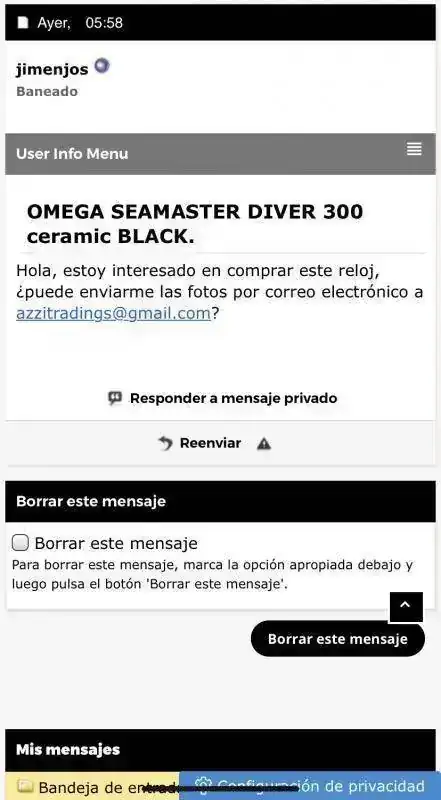Report message with the warning triangle icon

click(264, 444)
